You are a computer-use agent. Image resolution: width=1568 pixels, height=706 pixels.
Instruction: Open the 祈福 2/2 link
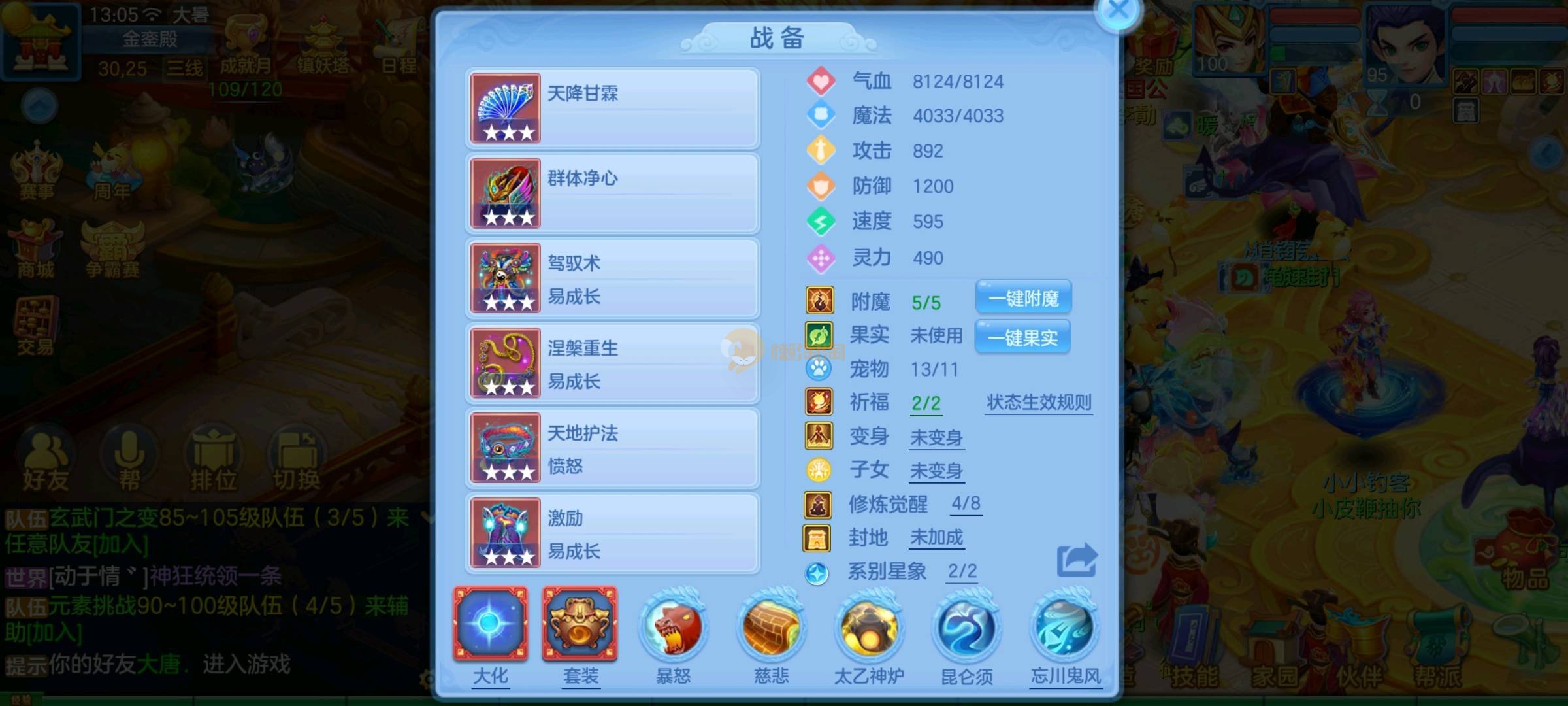pos(926,403)
